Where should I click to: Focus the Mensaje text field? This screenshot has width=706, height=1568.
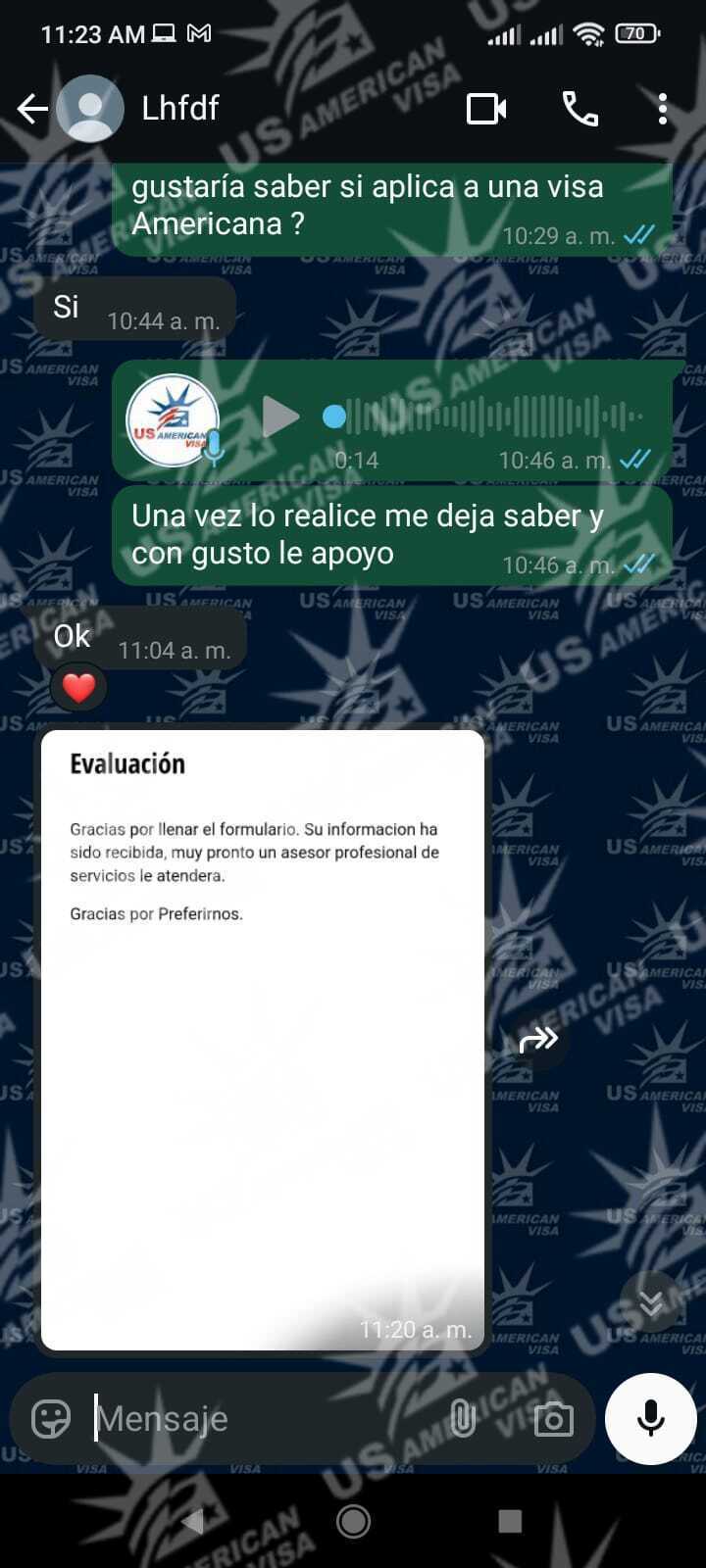[265, 1418]
